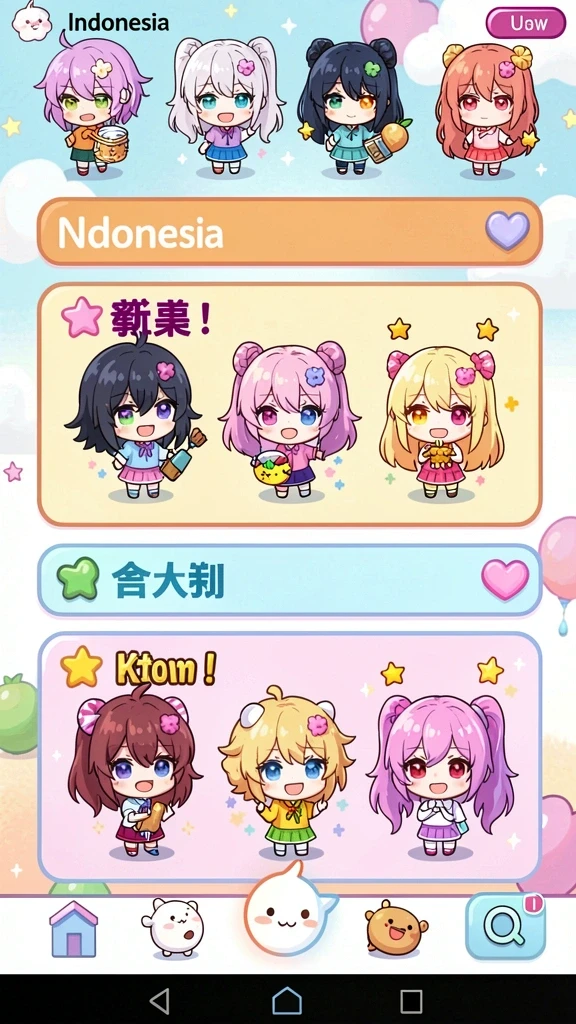
Task: Tap the system recent apps button
Action: 411,1000
